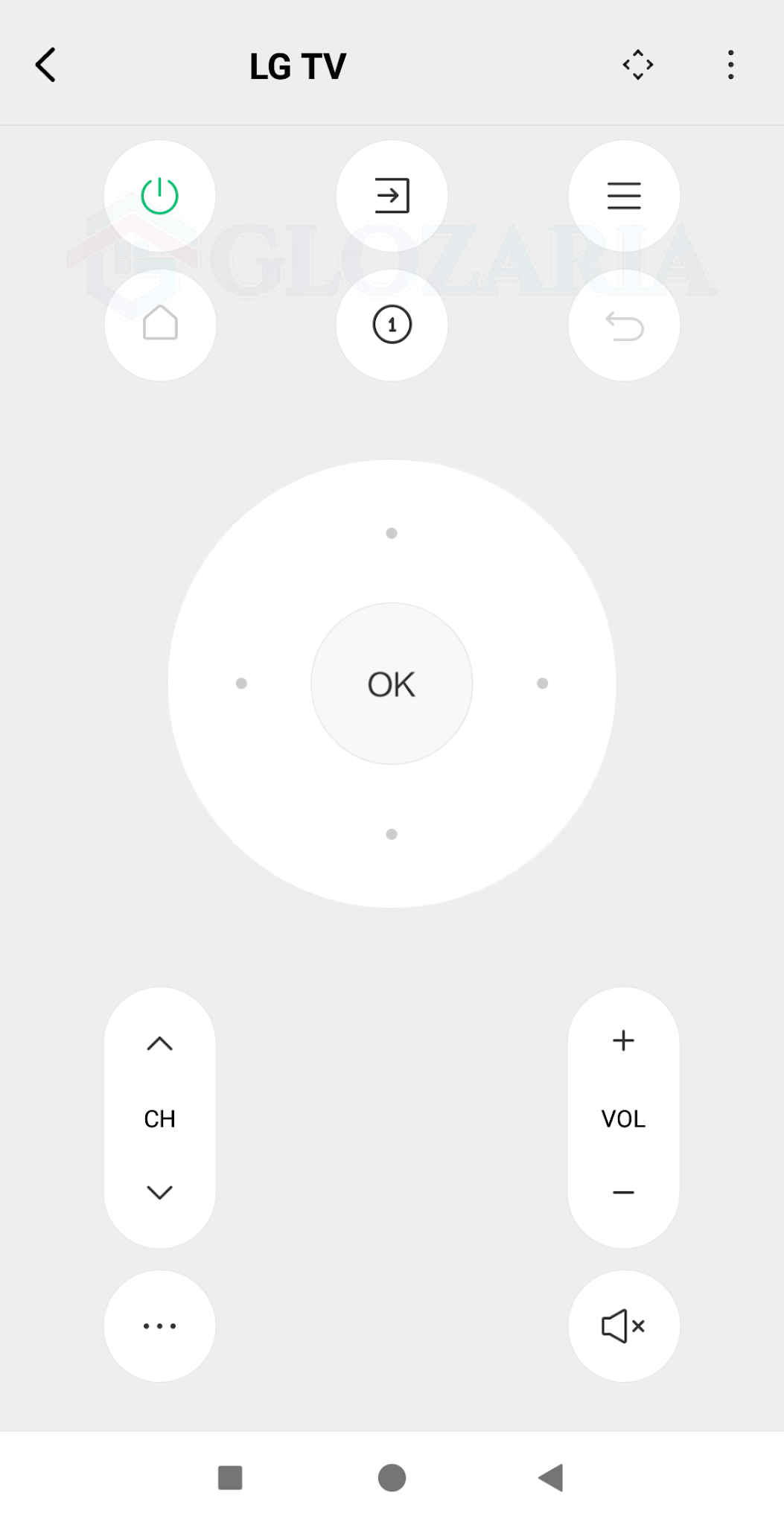Toggle the TV power button

(x=159, y=196)
